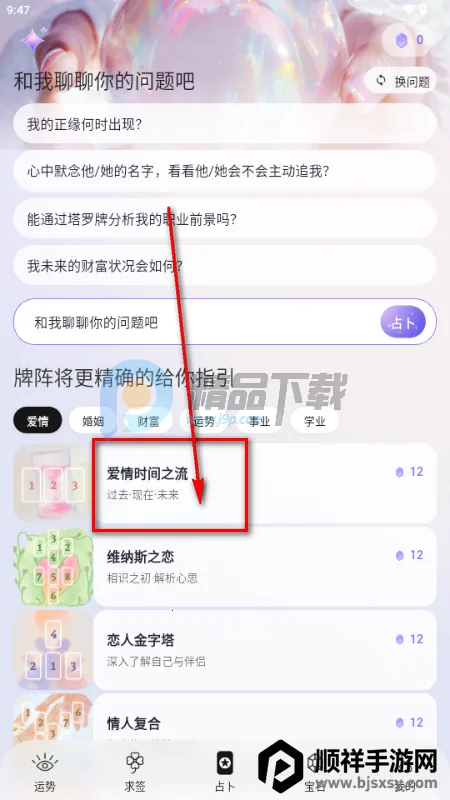Open the 情人复合 spread
450x800 pixels.
(225, 717)
